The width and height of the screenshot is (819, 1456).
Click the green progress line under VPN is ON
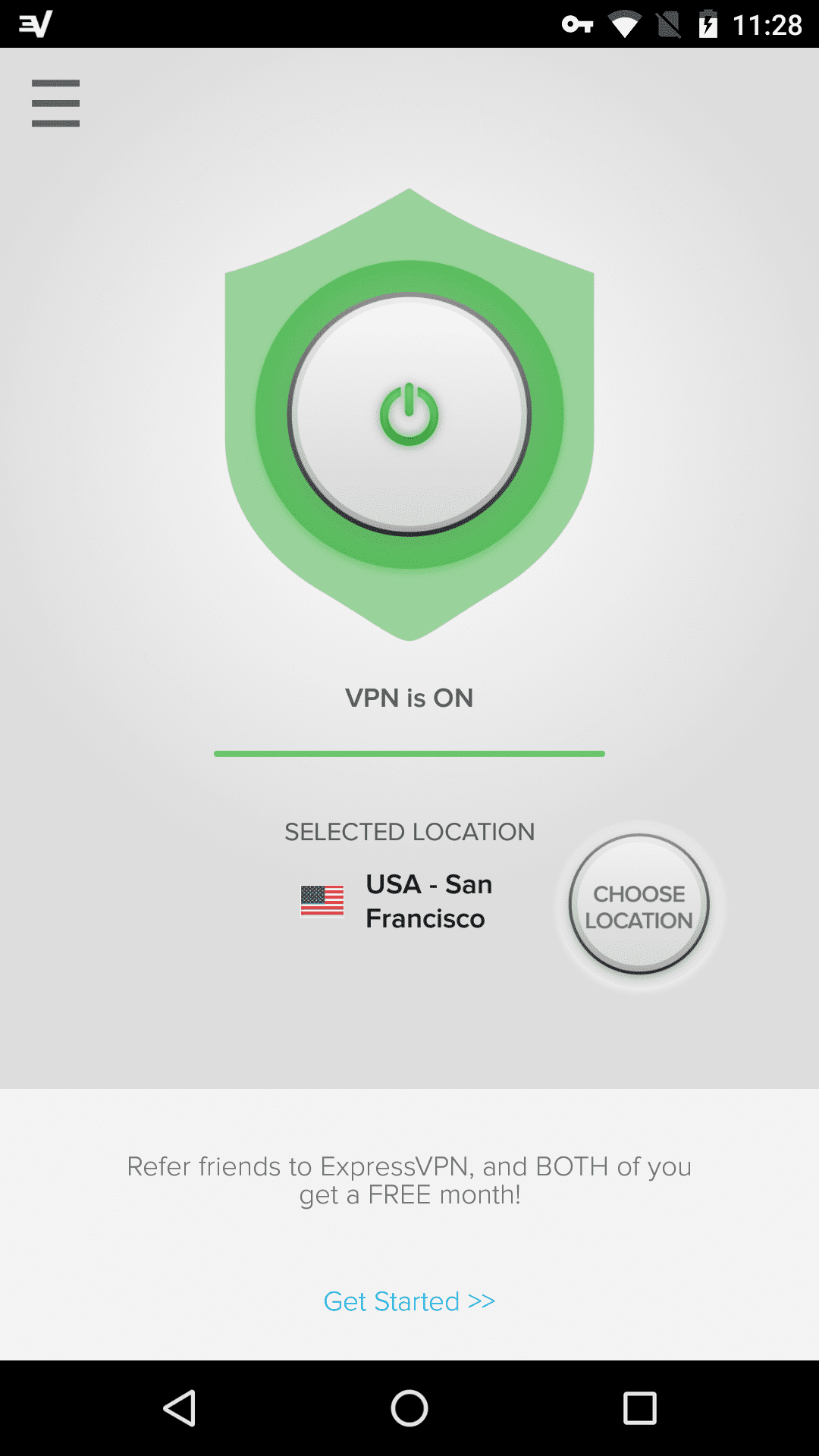click(409, 754)
